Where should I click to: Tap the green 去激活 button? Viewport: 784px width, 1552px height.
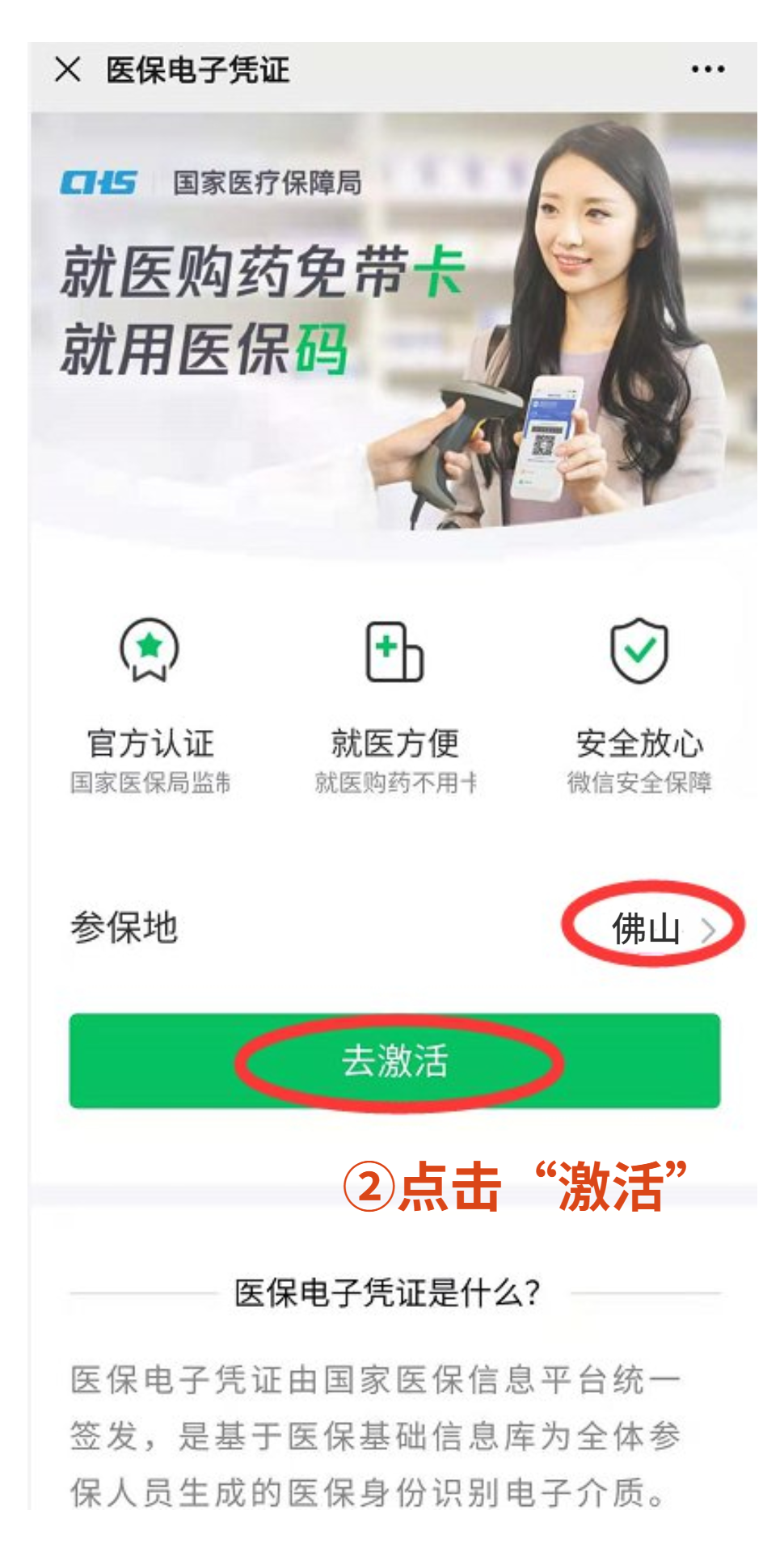[394, 1061]
